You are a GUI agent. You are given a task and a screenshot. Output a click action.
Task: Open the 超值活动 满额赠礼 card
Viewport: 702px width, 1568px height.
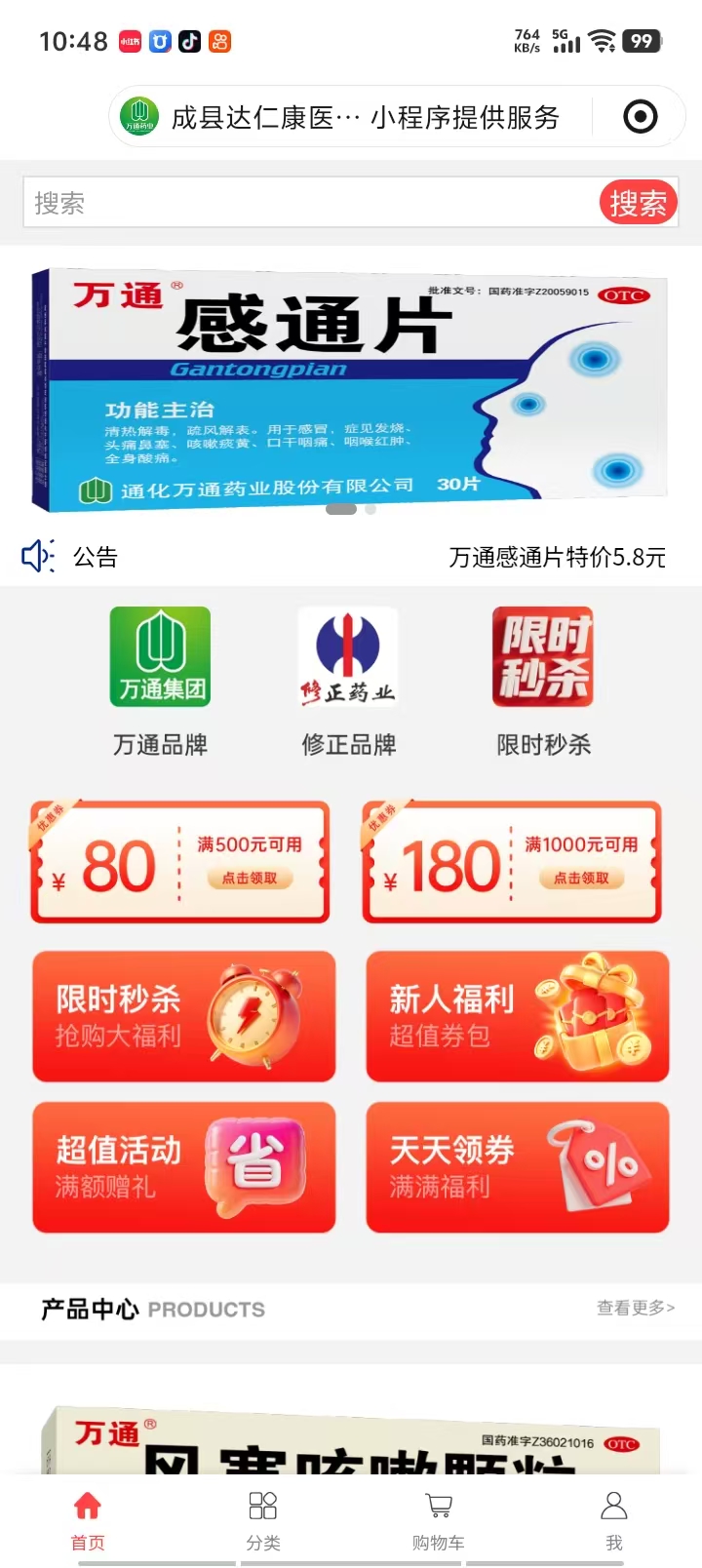pyautogui.click(x=183, y=1167)
